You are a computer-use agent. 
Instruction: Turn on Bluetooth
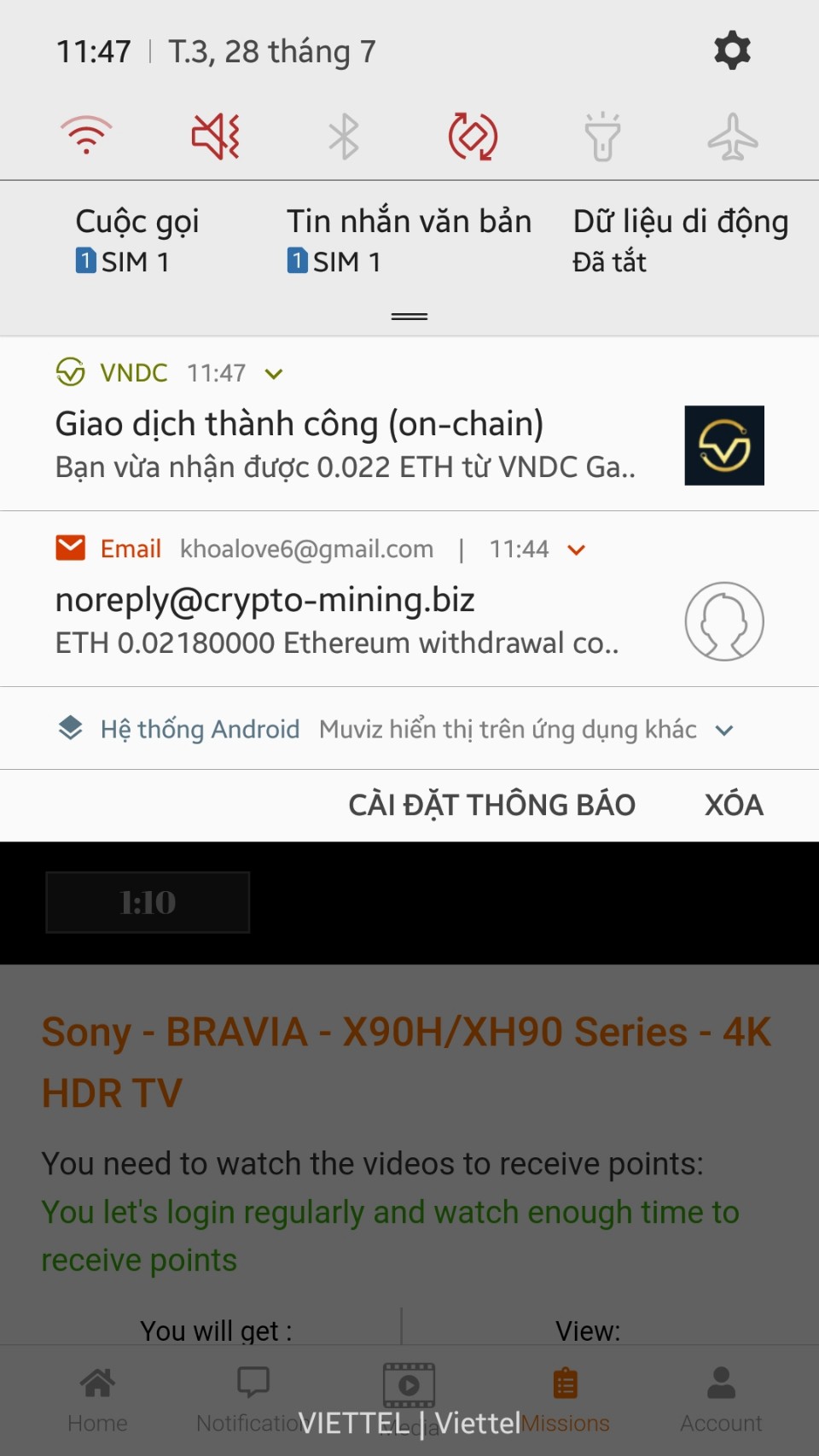(344, 137)
